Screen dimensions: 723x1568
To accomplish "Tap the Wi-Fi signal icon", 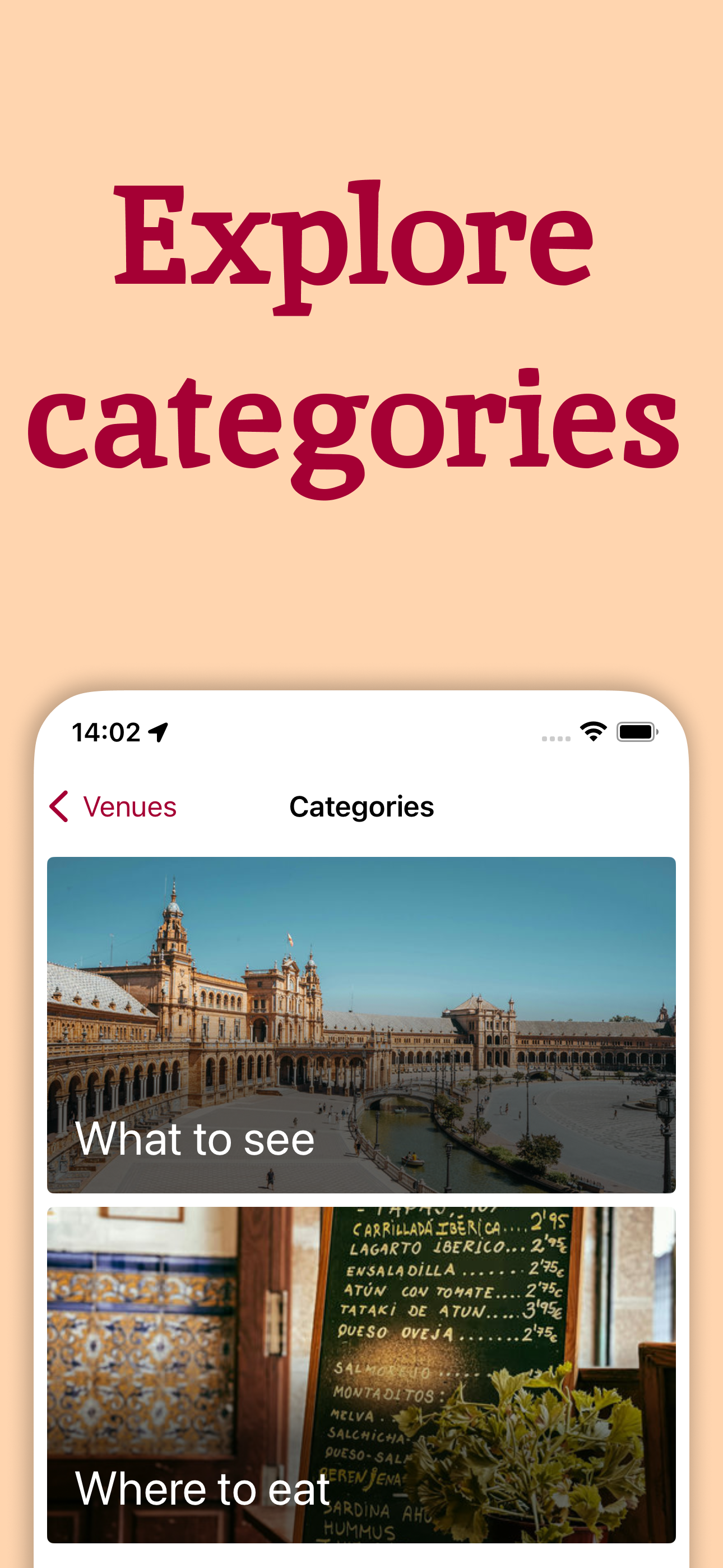I will (593, 735).
